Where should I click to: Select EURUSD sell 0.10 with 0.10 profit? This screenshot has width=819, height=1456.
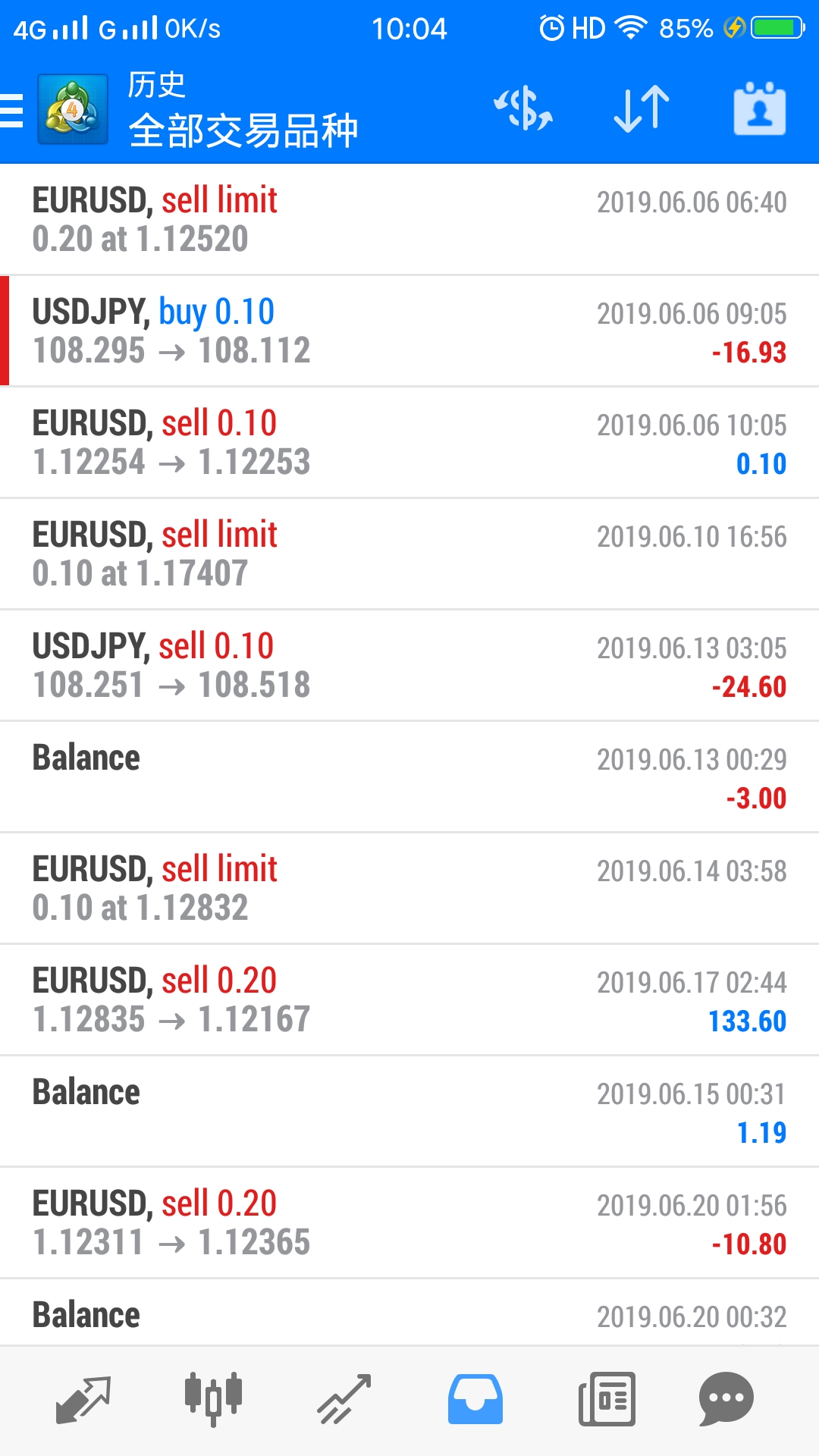409,443
